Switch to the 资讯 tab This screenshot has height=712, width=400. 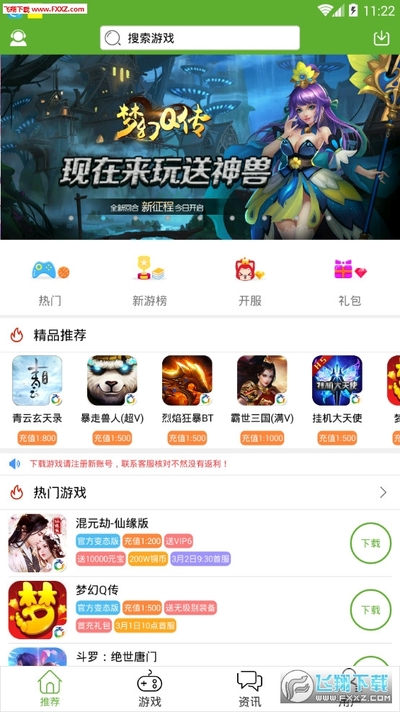250,689
